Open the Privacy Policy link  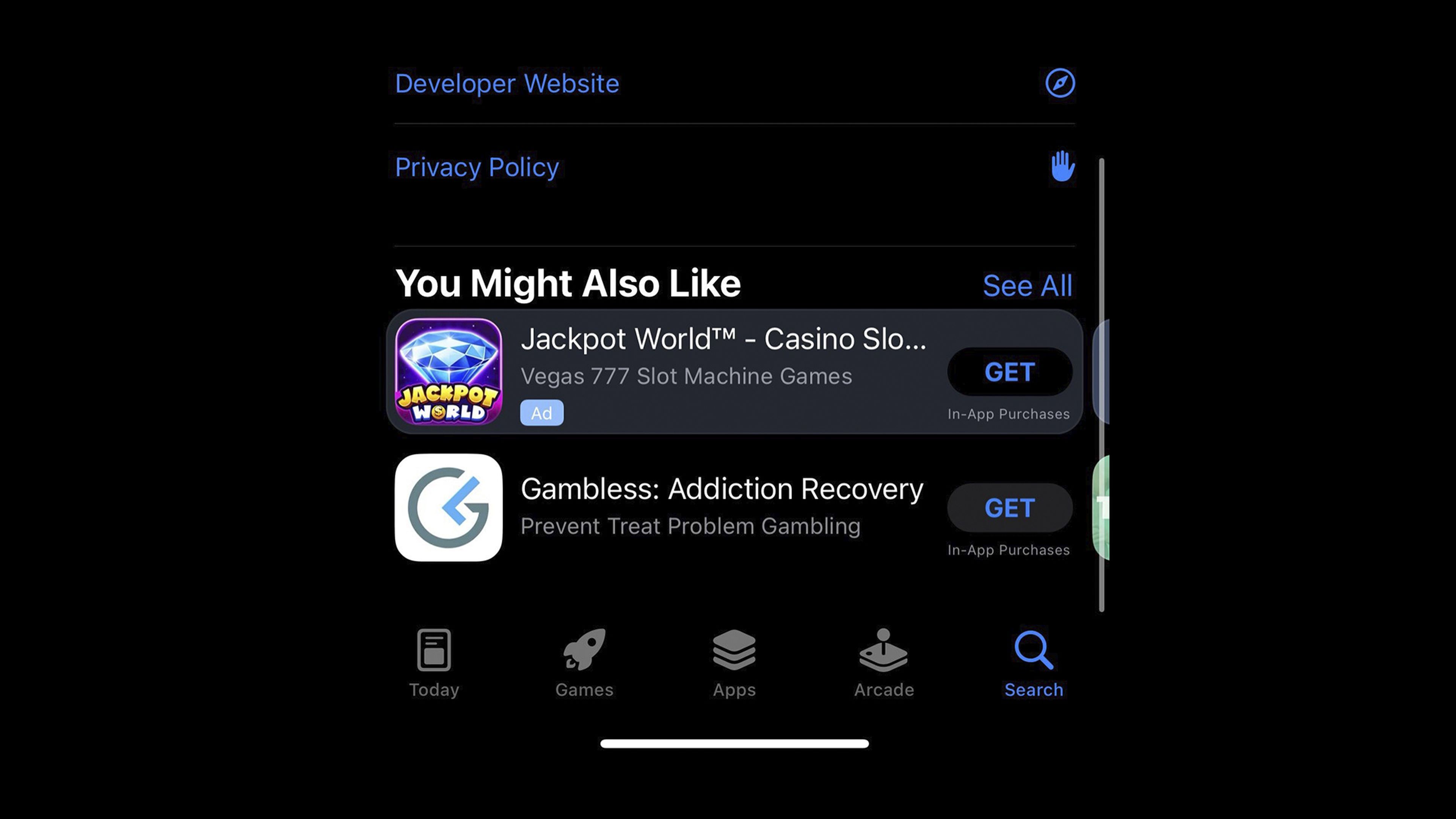477,167
